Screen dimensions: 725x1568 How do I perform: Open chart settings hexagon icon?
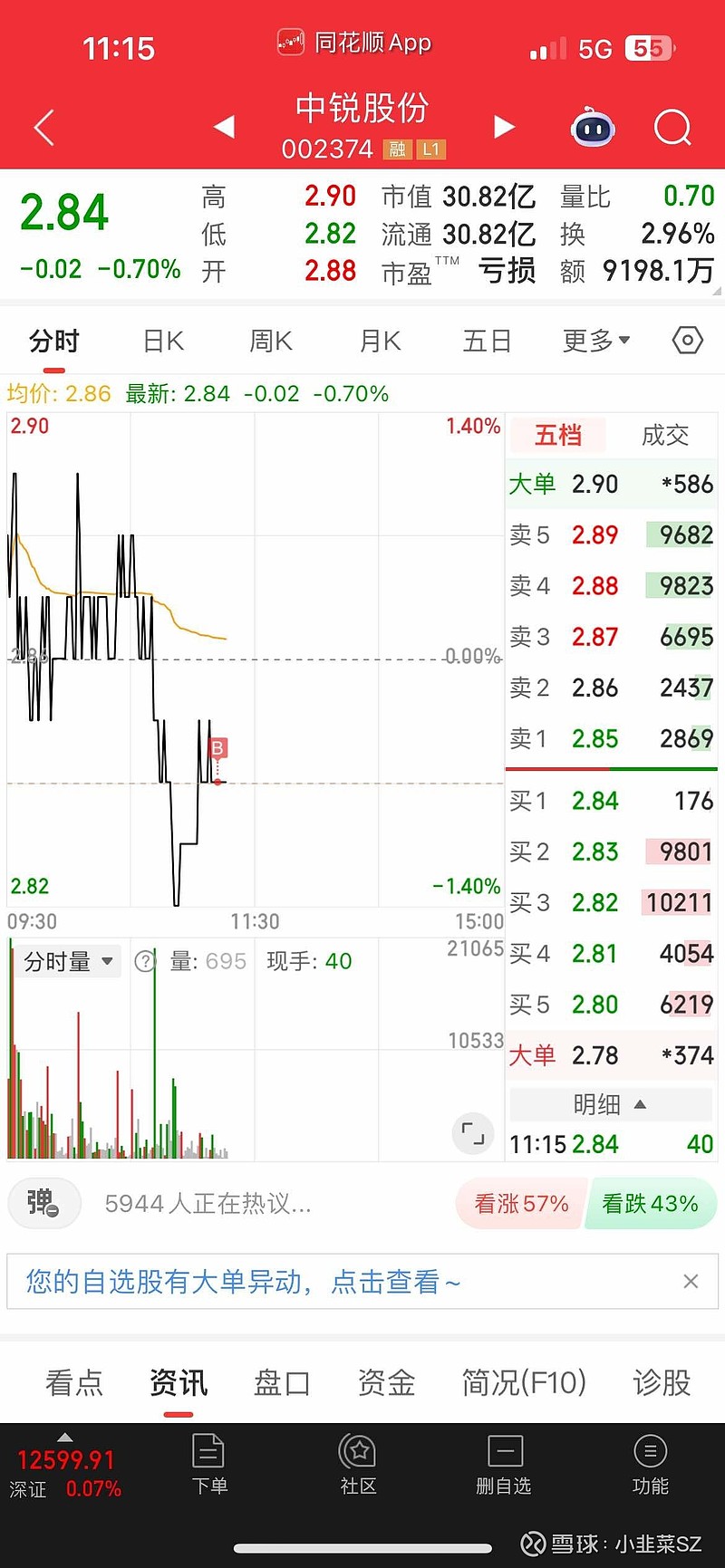(688, 341)
